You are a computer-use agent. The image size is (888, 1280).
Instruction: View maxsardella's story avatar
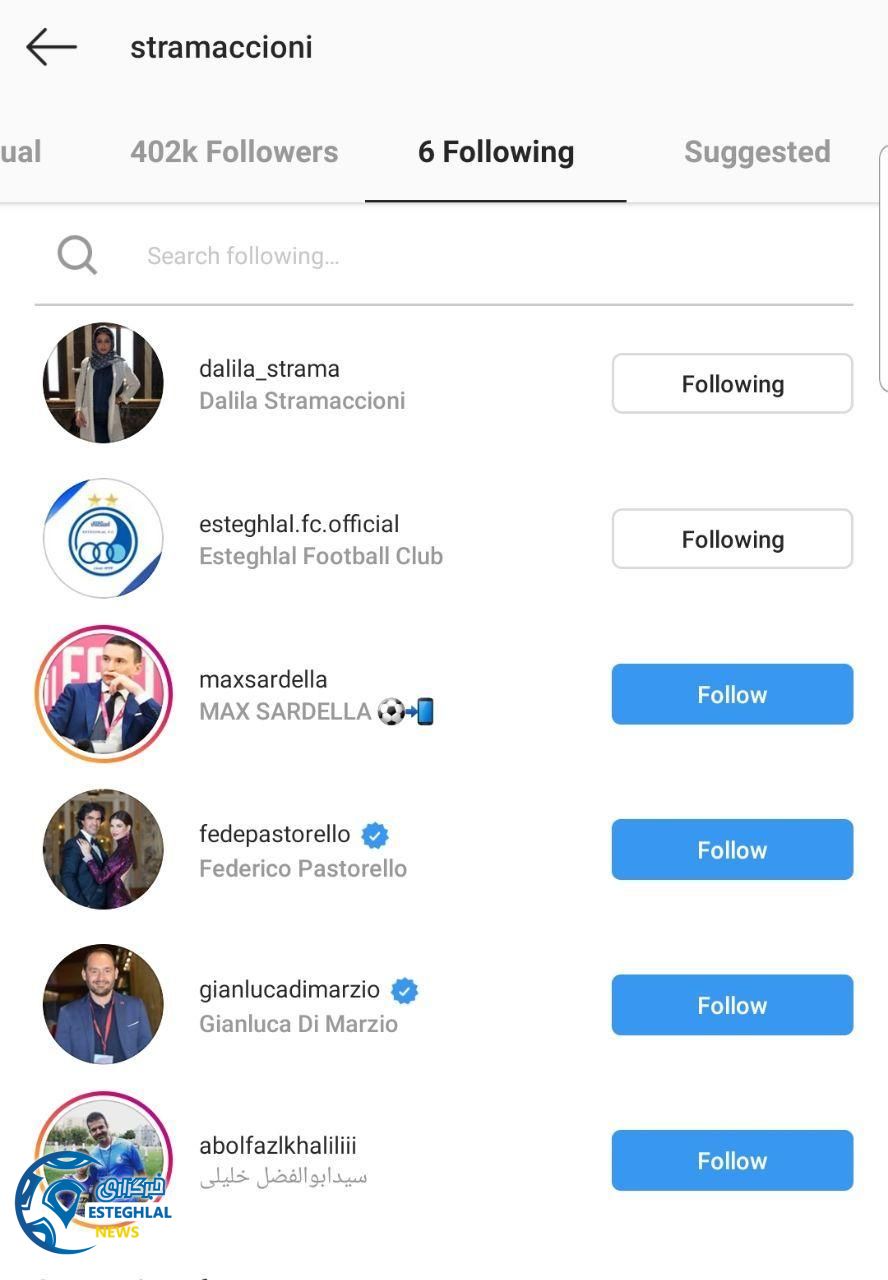(103, 694)
